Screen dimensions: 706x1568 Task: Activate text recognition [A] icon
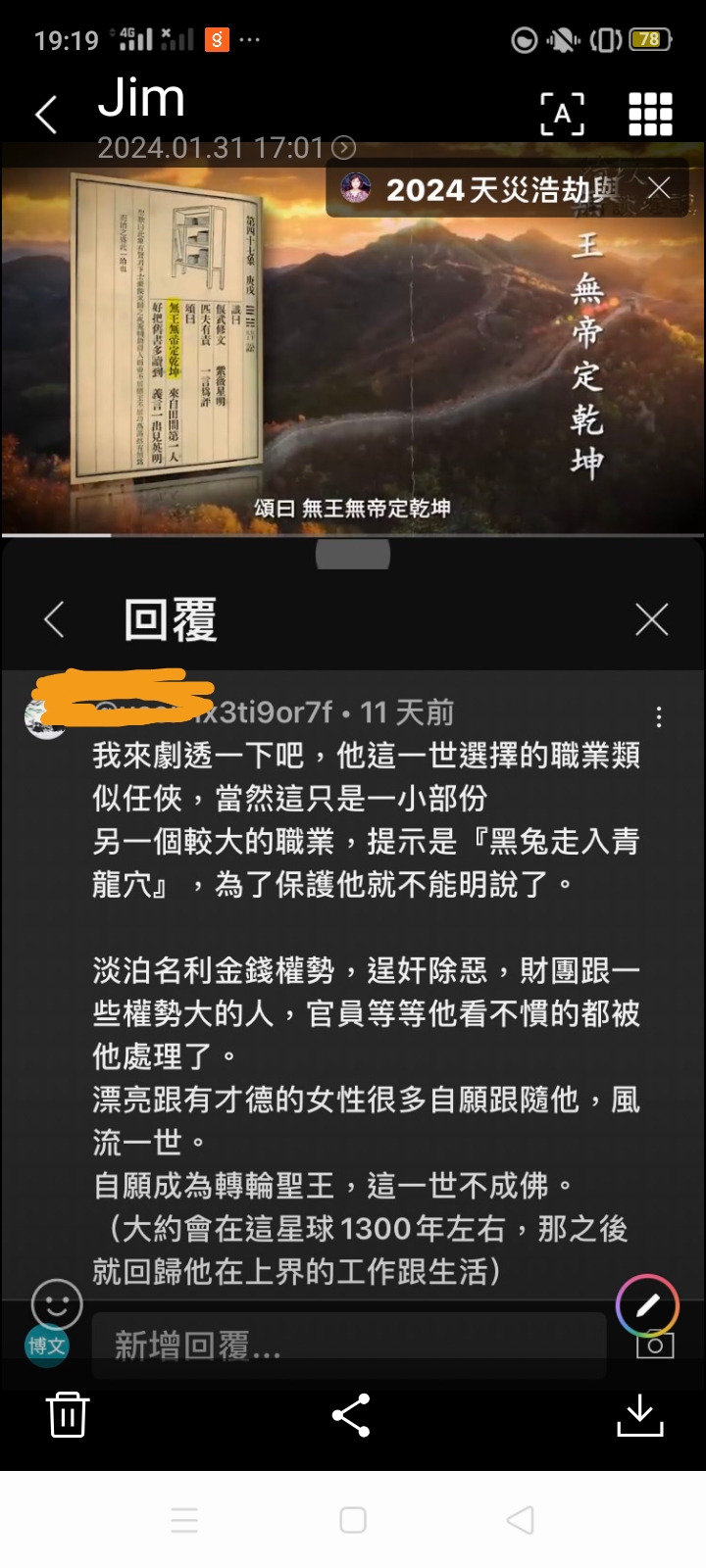coord(562,115)
